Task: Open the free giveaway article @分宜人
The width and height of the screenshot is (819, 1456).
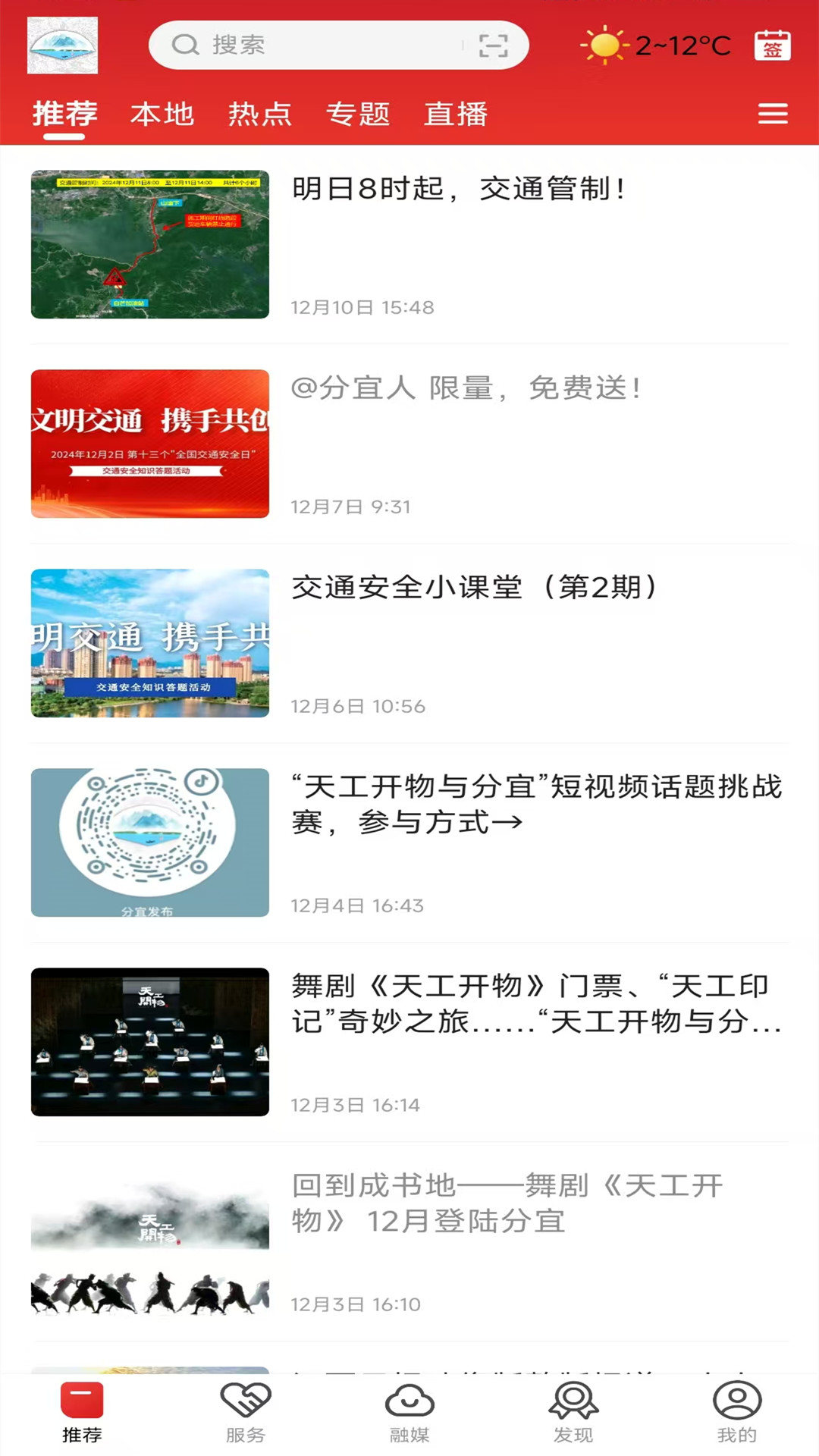Action: [466, 388]
